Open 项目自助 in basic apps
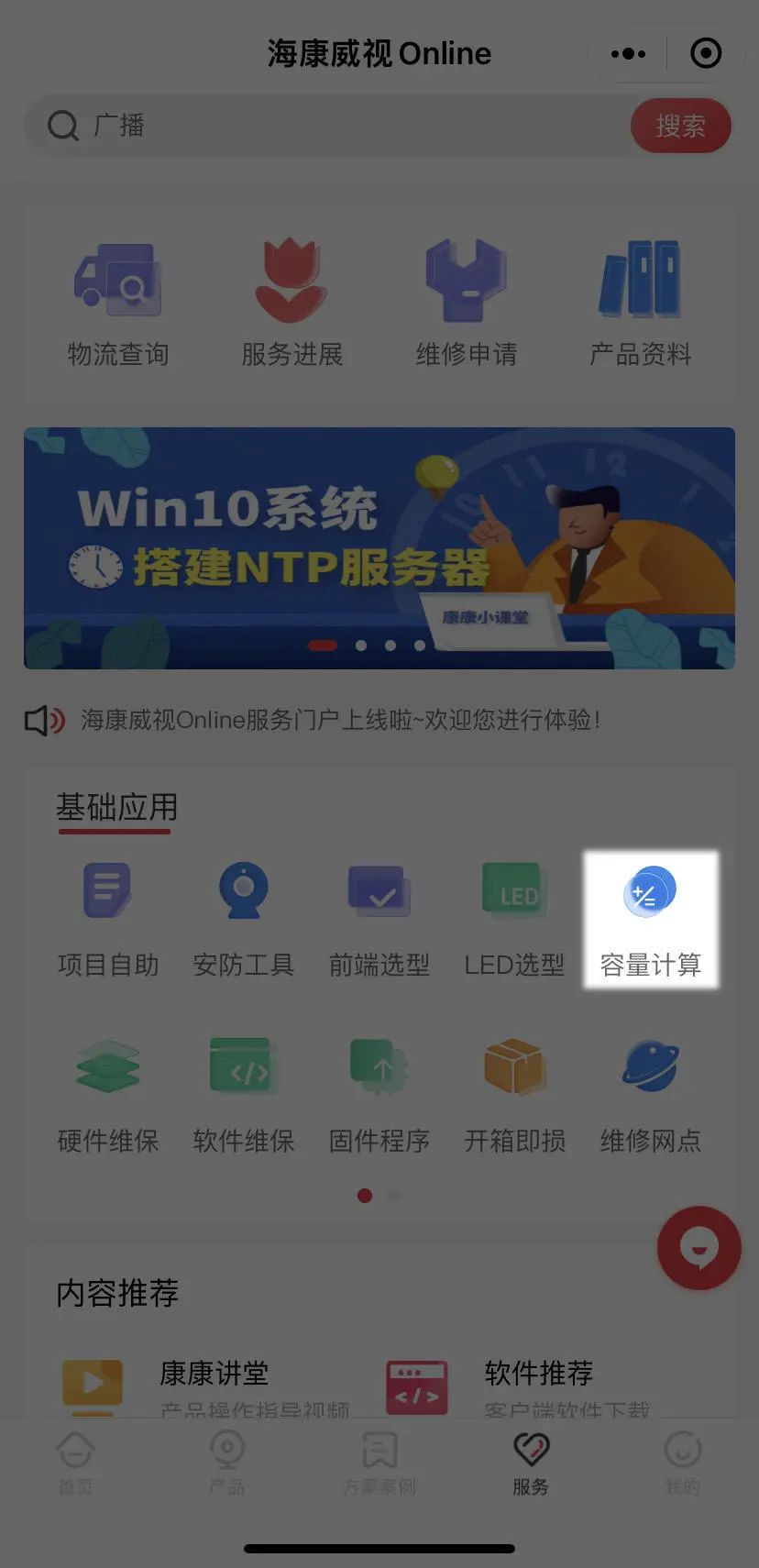759x1568 pixels. pyautogui.click(x=108, y=919)
